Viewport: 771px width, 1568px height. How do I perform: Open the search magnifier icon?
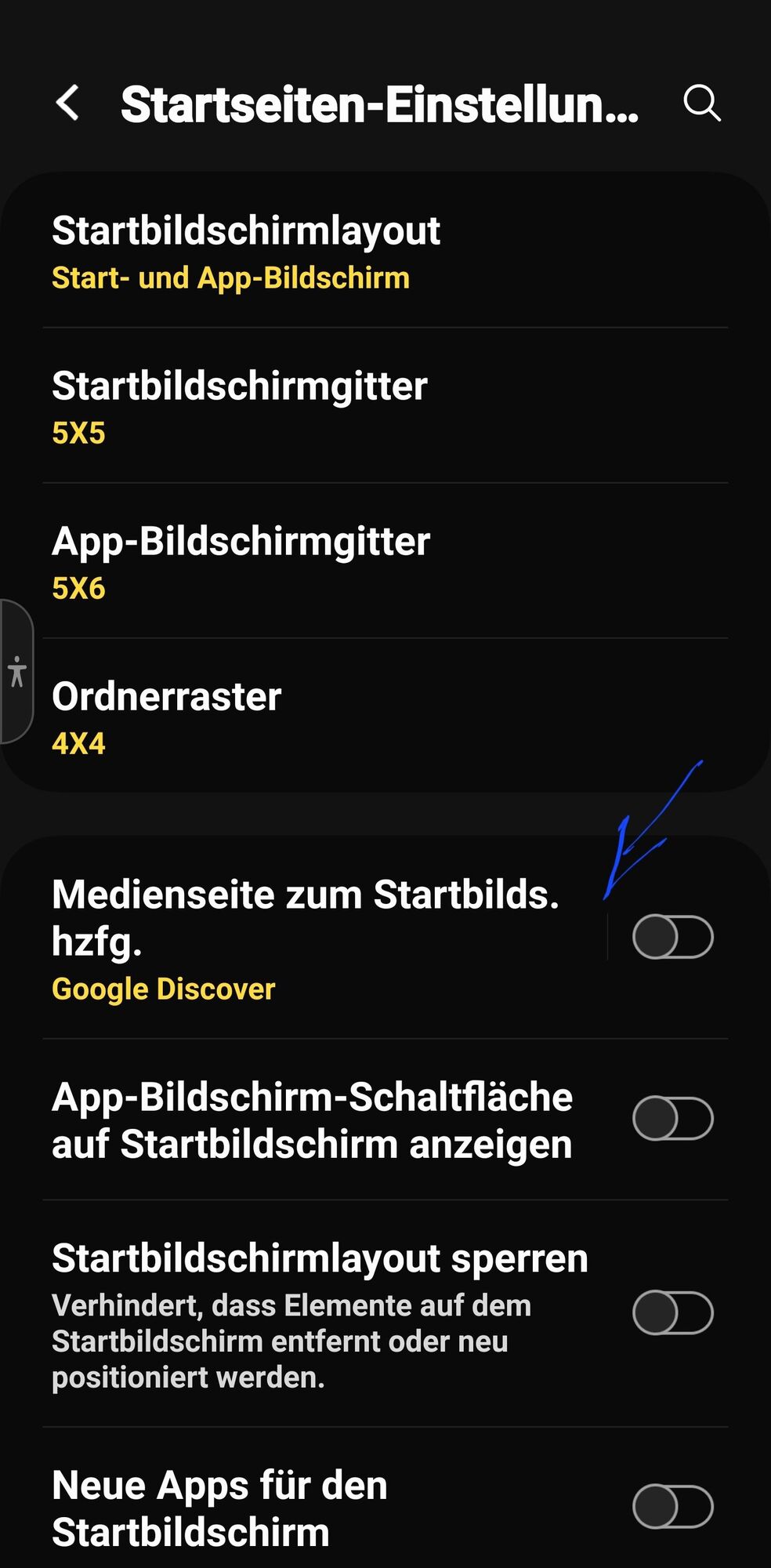click(x=701, y=103)
